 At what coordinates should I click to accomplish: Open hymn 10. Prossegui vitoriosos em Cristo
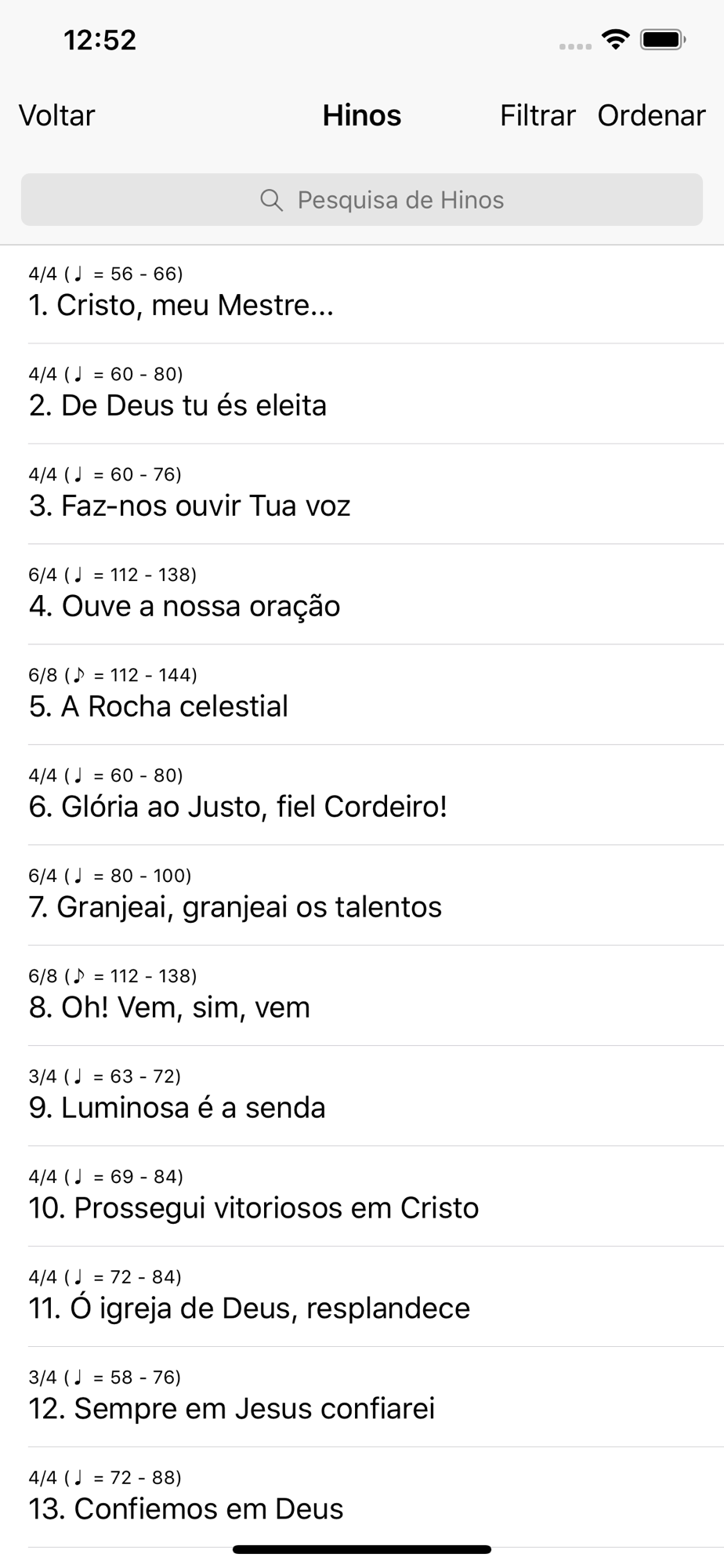point(362,1197)
